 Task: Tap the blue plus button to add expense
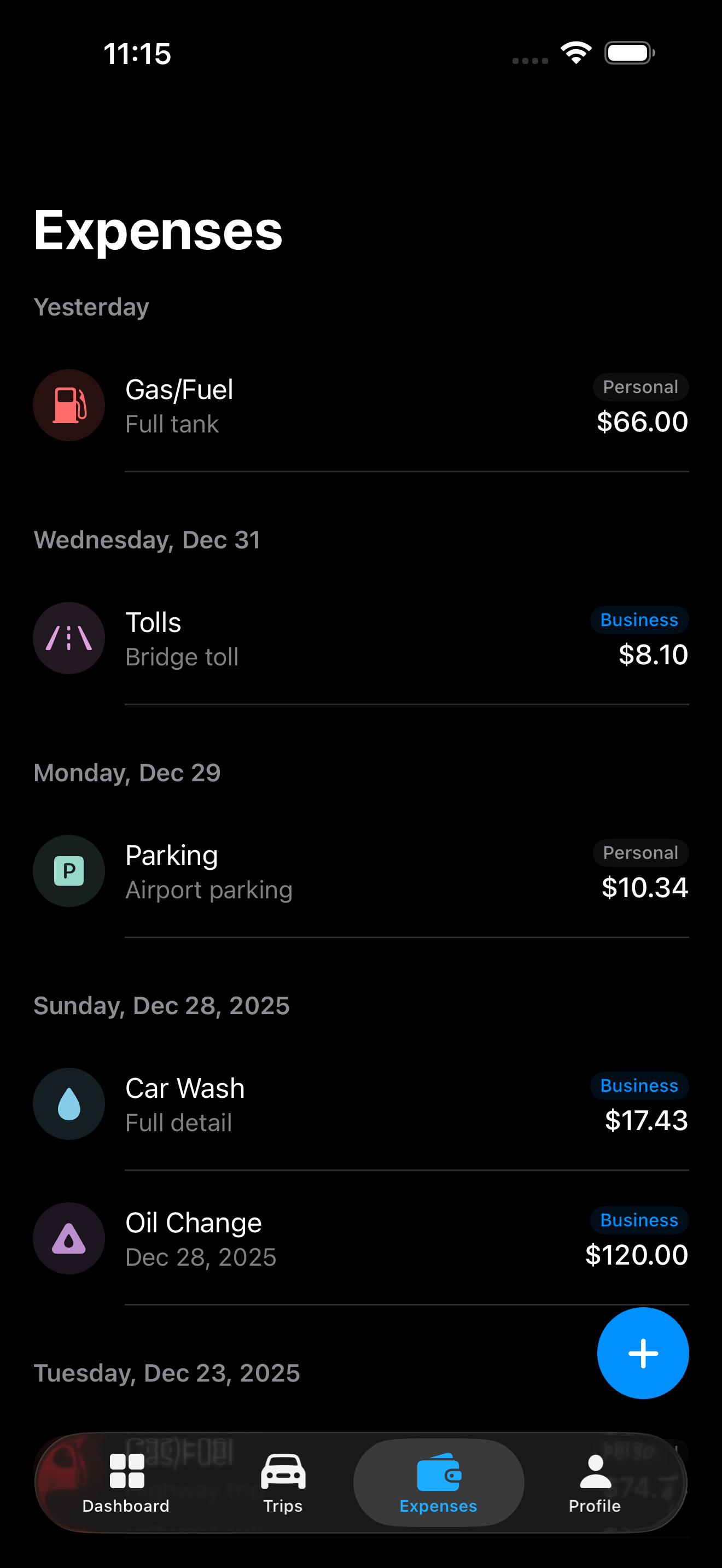click(643, 1353)
